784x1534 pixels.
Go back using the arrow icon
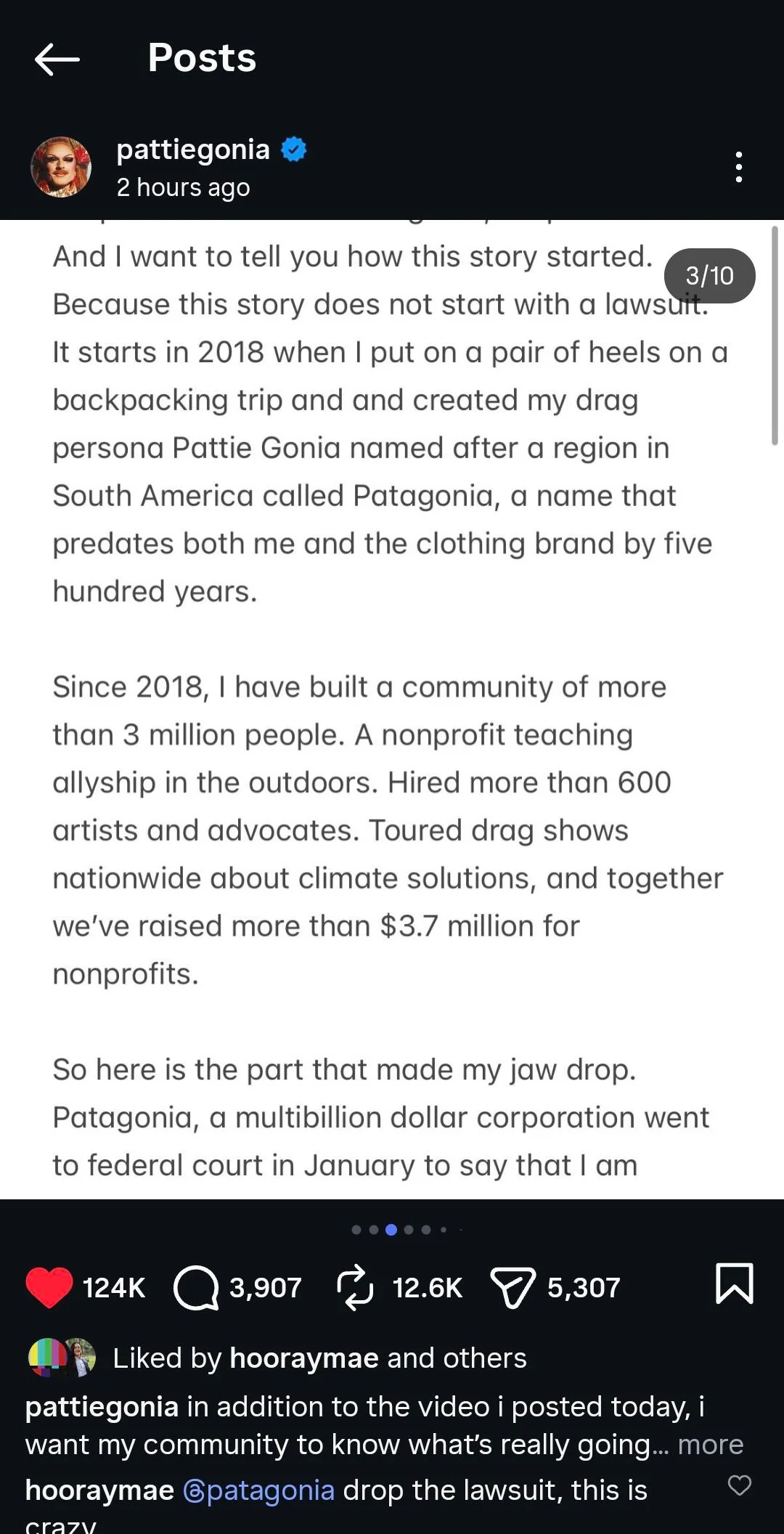pyautogui.click(x=57, y=59)
